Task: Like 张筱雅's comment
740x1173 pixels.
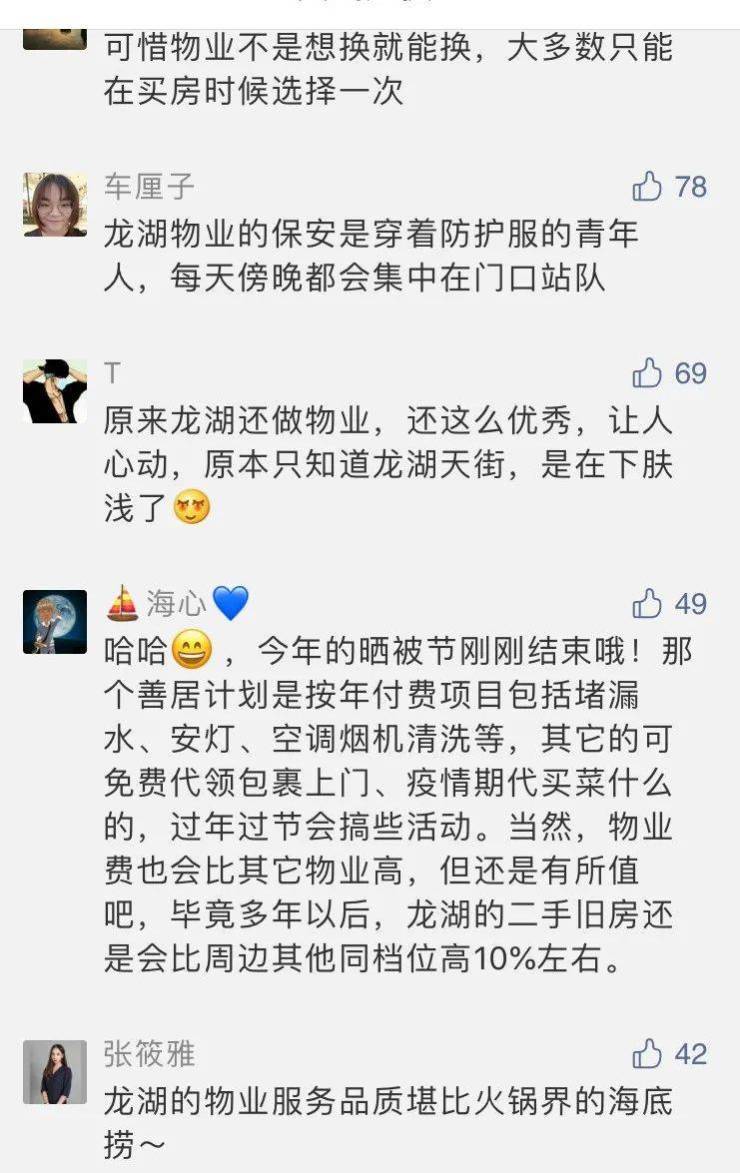Action: (648, 1053)
